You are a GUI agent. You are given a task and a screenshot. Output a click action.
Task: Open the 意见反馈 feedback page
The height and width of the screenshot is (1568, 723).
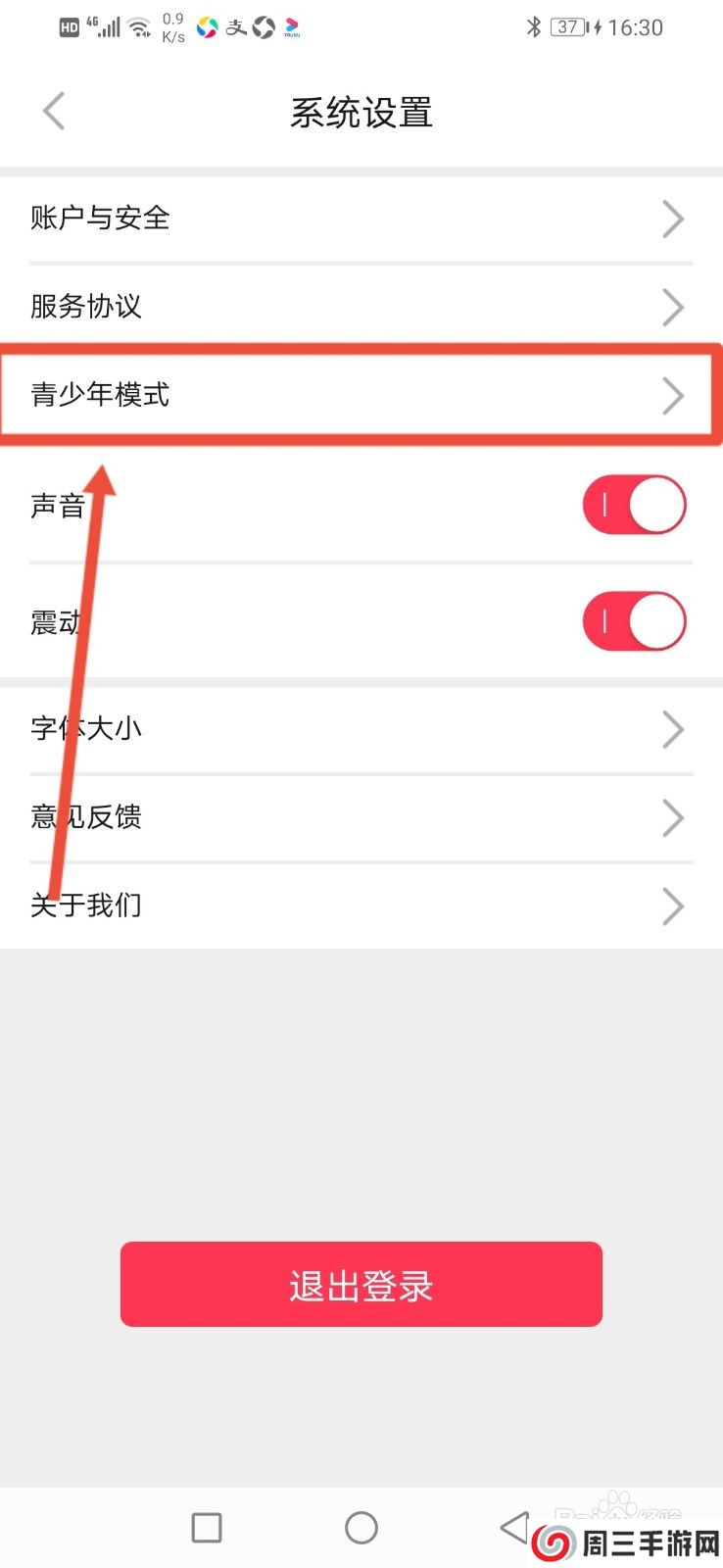pyautogui.click(x=361, y=817)
